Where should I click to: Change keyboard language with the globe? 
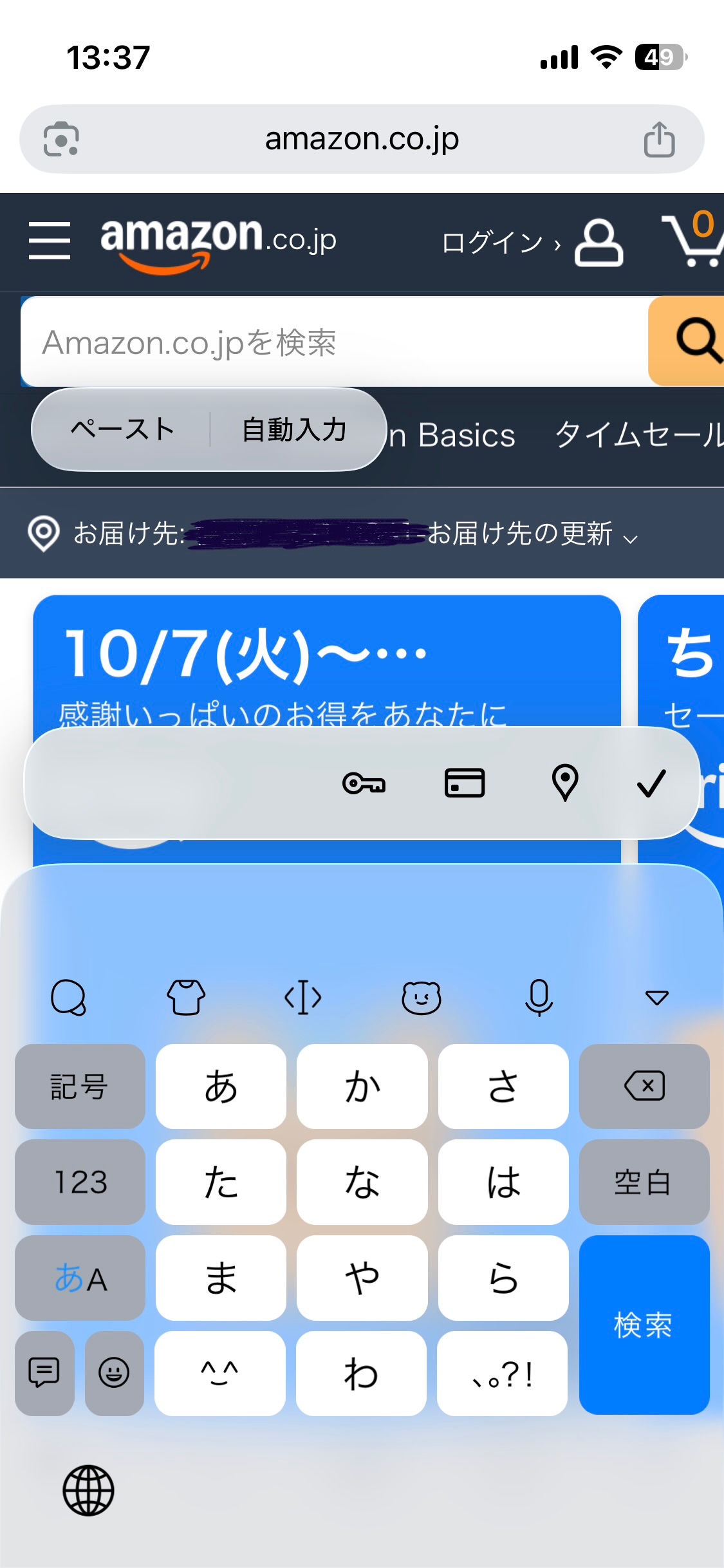88,1490
